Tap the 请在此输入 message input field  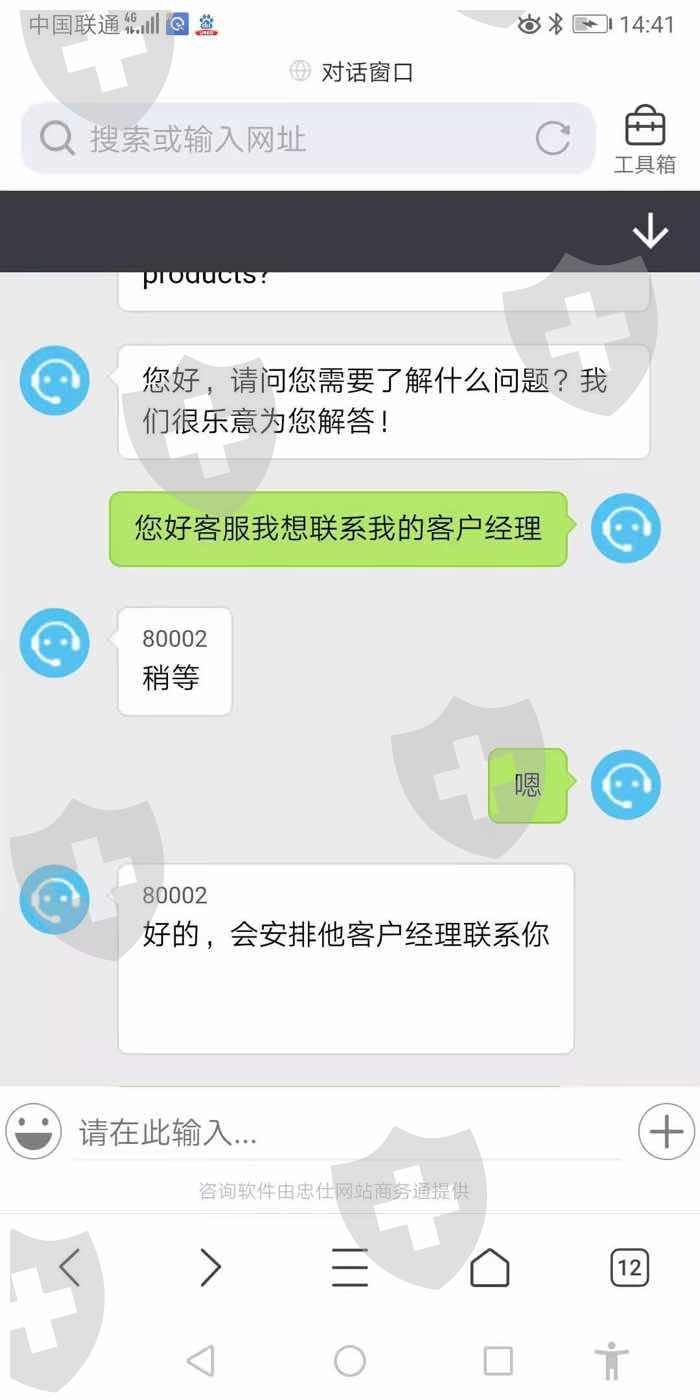click(x=346, y=1132)
